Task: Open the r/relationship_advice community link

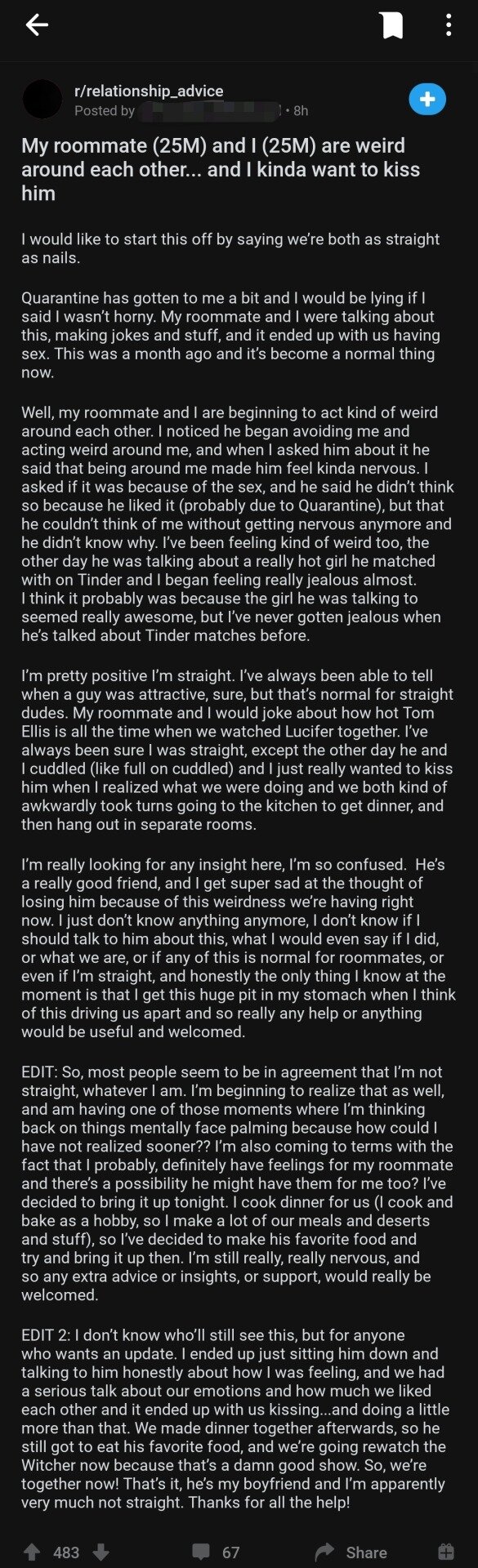Action: pos(149,91)
